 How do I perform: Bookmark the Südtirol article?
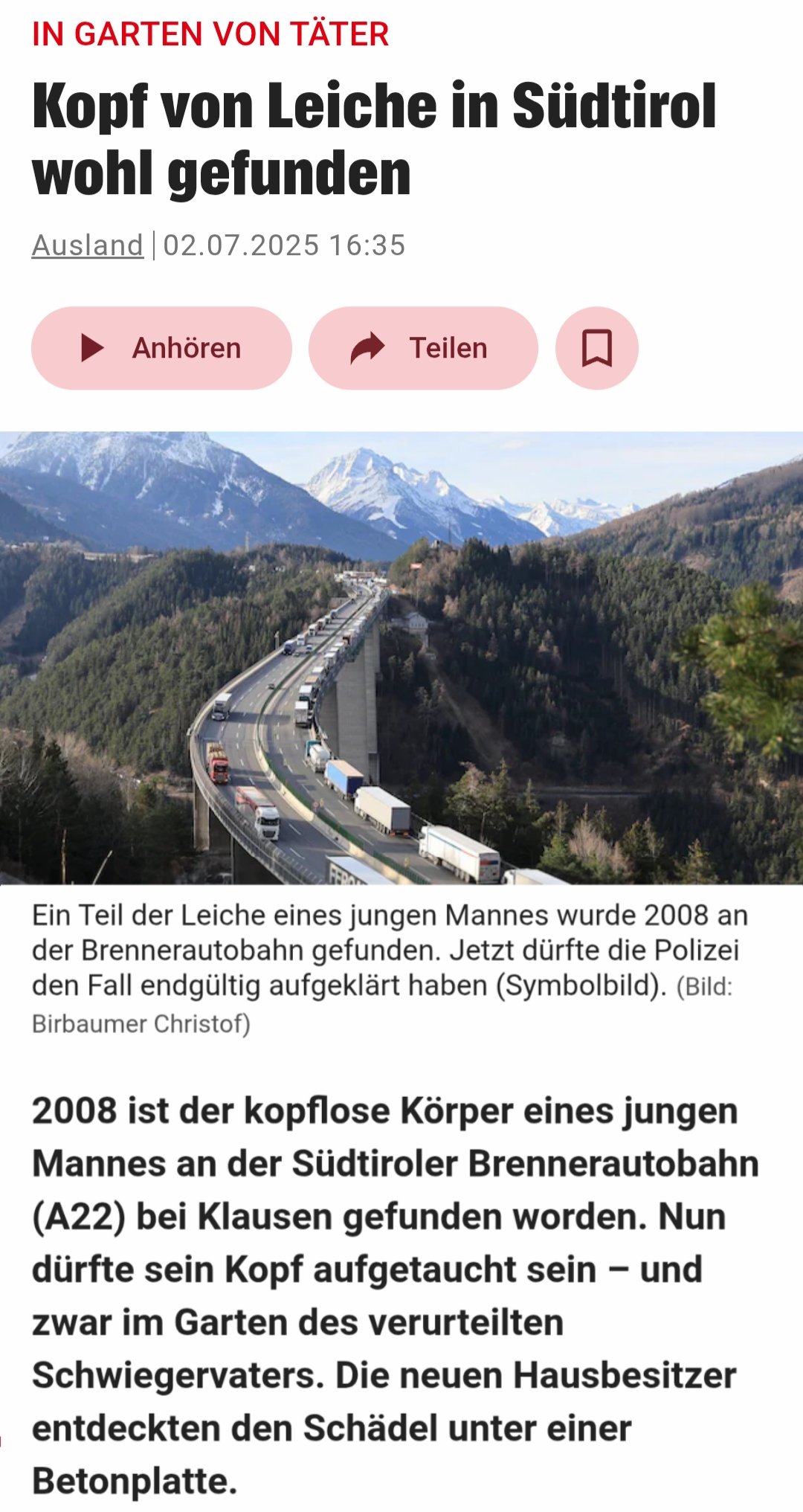[596, 348]
